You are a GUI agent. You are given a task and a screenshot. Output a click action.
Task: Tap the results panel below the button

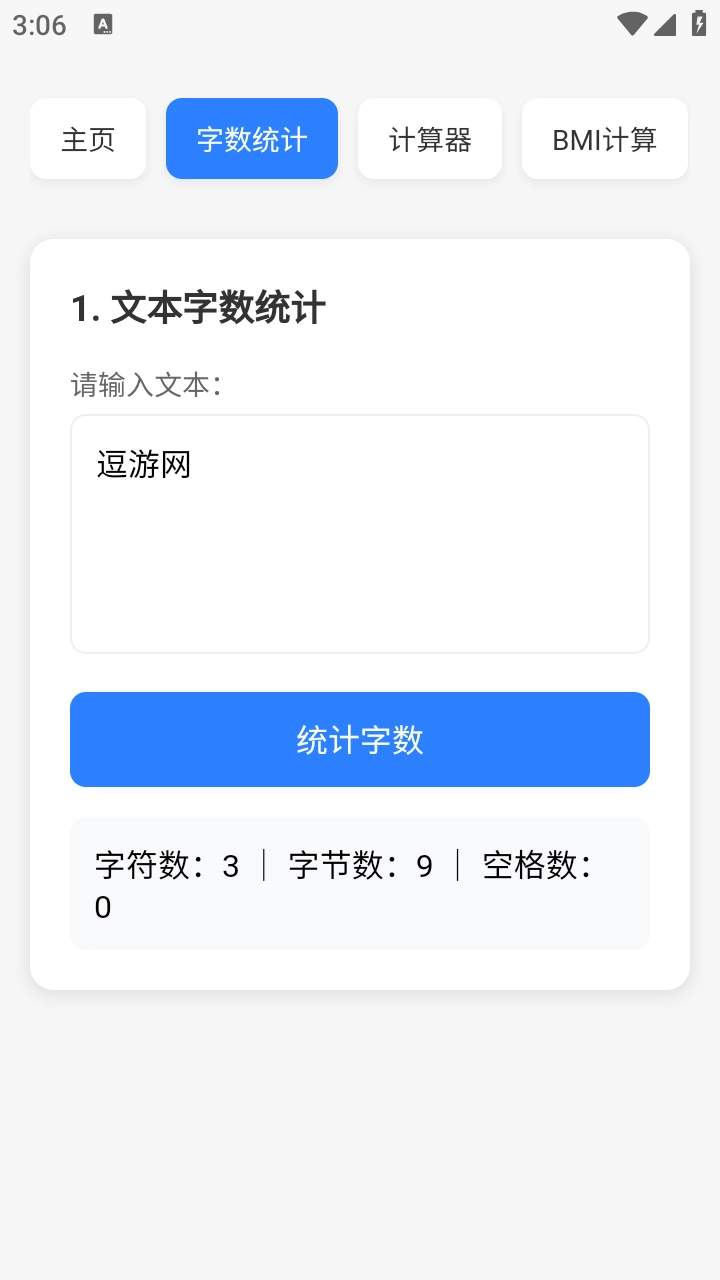pos(360,883)
